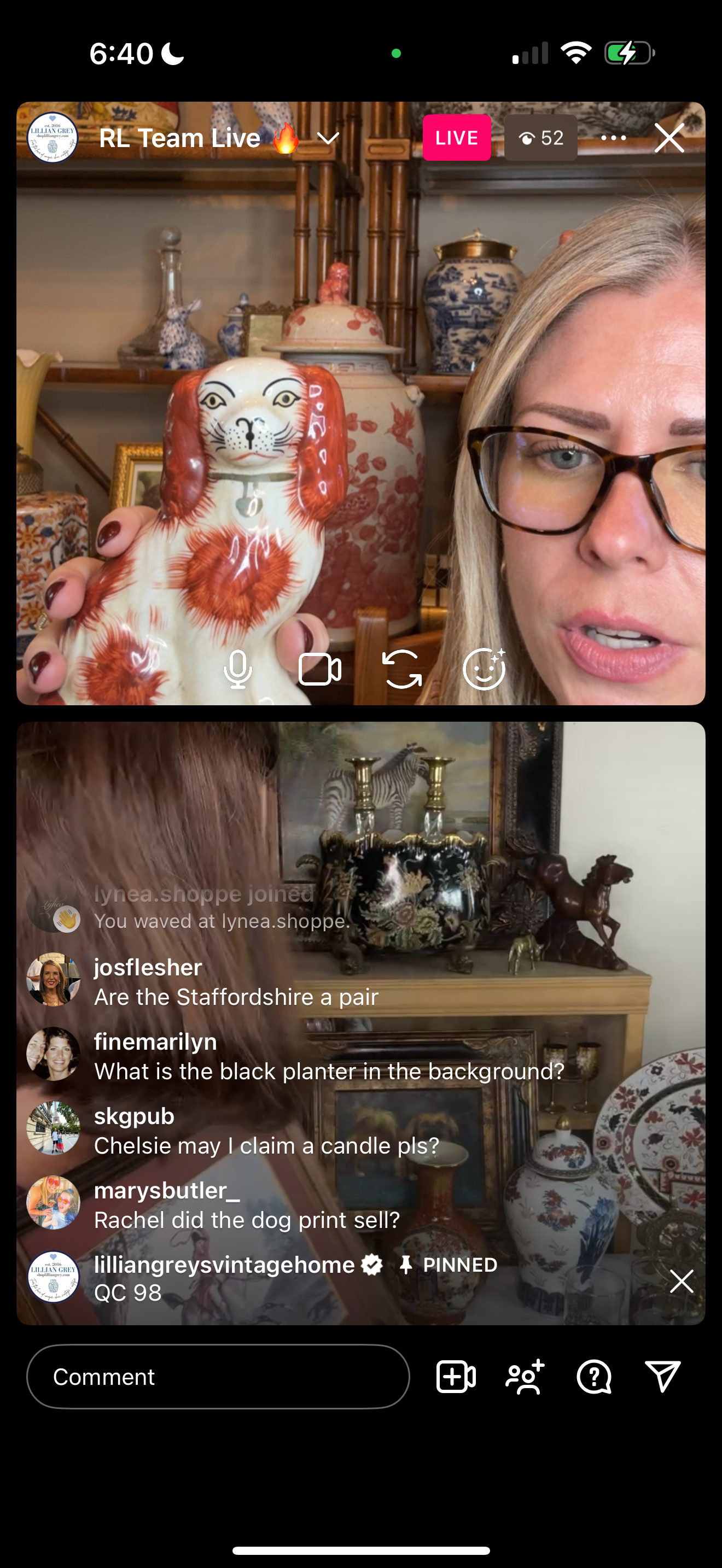Viewport: 722px width, 1568px height.
Task: Dismiss the pinned QC 98 comment
Action: coord(681,1282)
